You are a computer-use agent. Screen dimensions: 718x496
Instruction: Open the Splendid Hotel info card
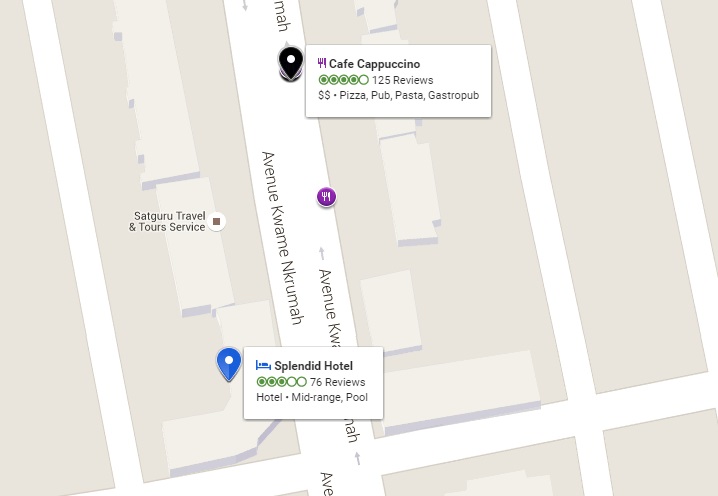(x=314, y=382)
